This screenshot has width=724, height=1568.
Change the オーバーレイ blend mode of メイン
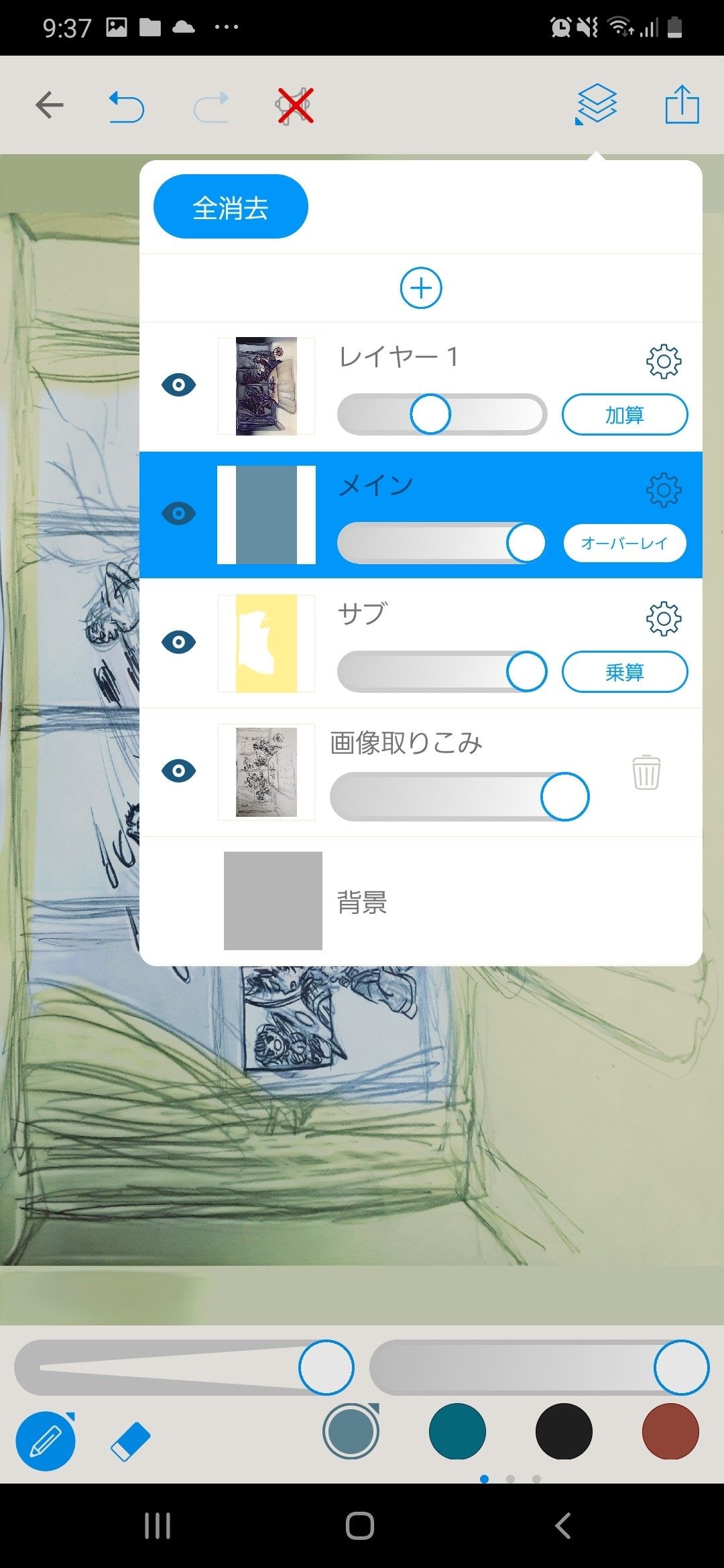click(x=624, y=543)
